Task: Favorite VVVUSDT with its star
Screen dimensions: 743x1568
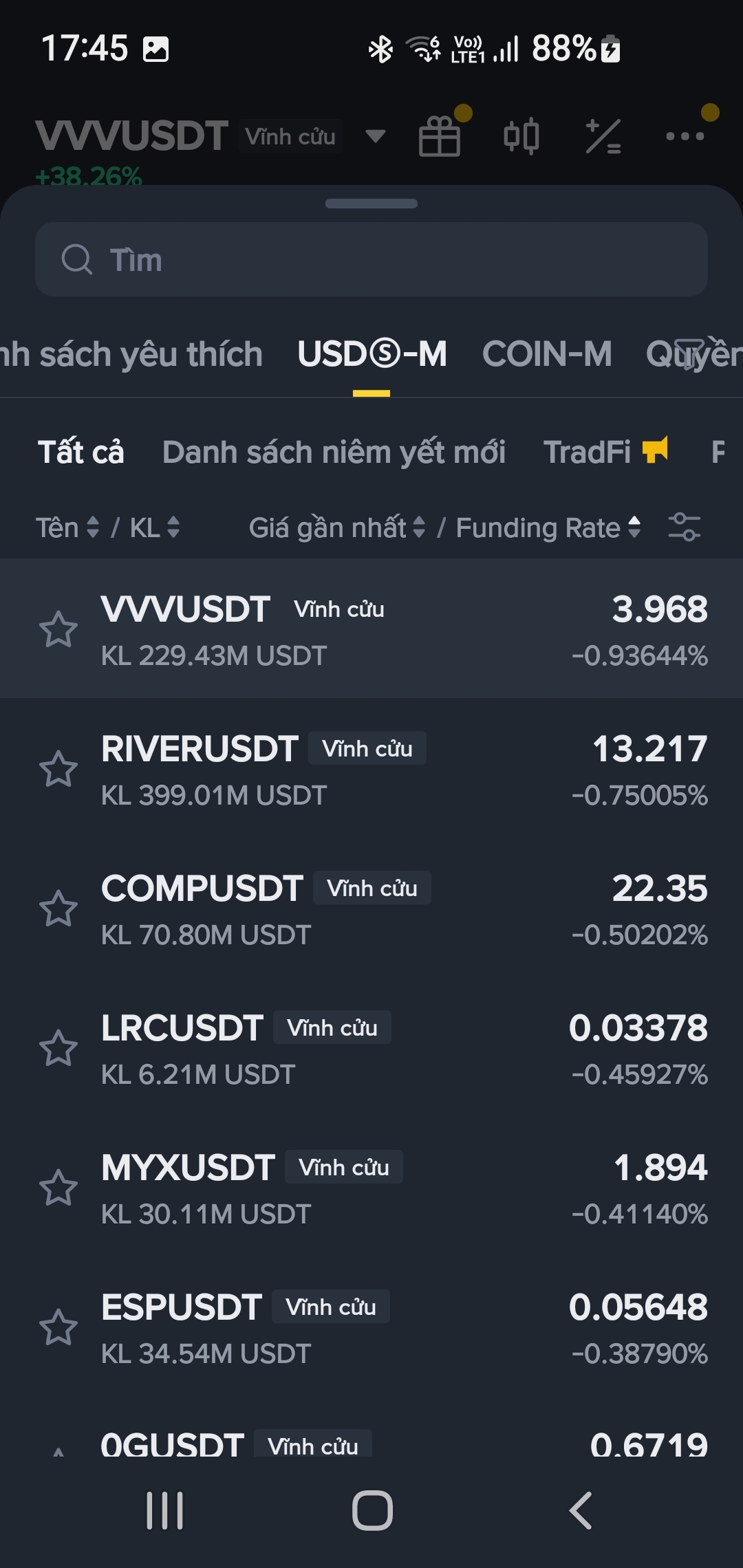Action: (58, 629)
